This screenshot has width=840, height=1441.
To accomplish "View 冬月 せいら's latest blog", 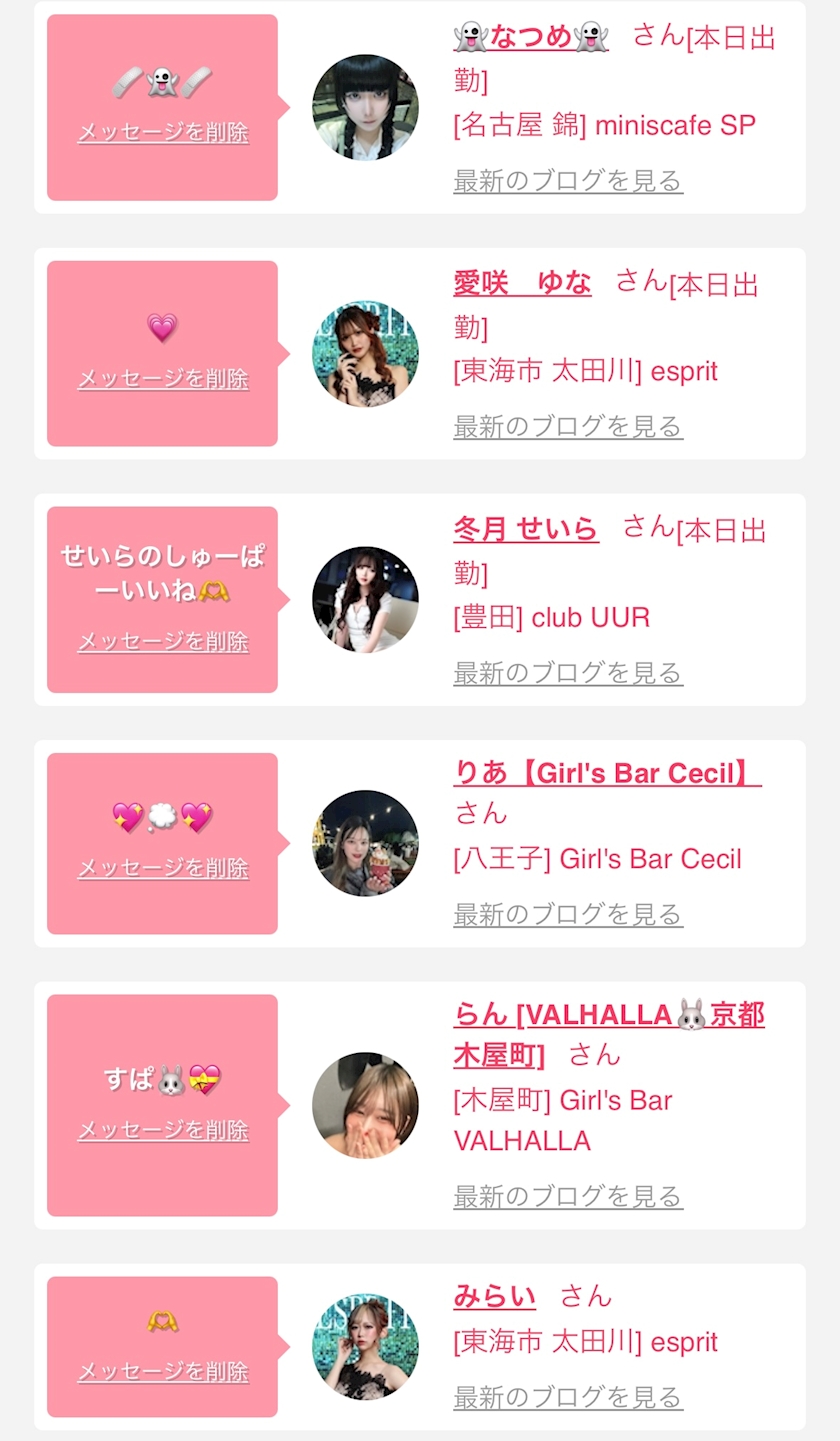I will tap(568, 673).
